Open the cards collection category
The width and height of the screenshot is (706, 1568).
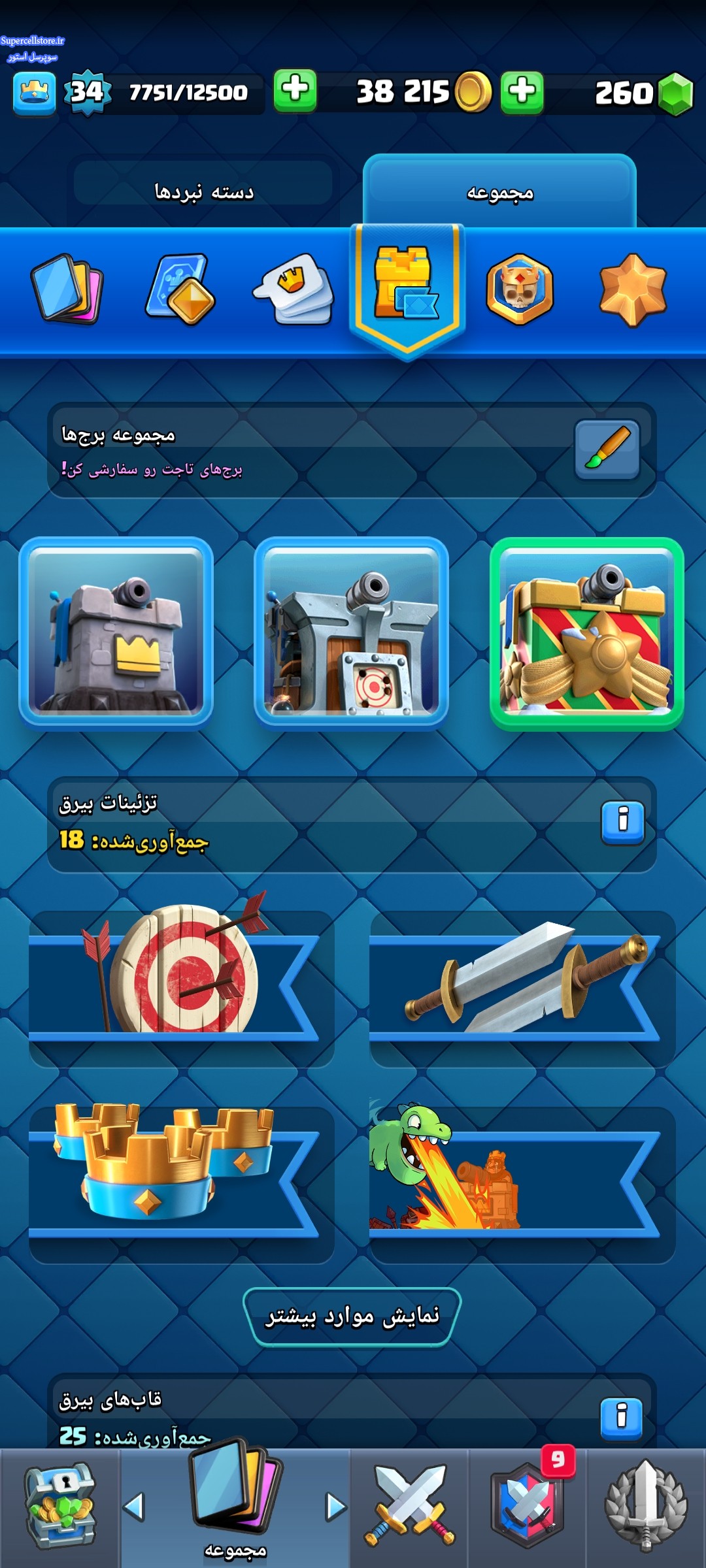[x=67, y=289]
